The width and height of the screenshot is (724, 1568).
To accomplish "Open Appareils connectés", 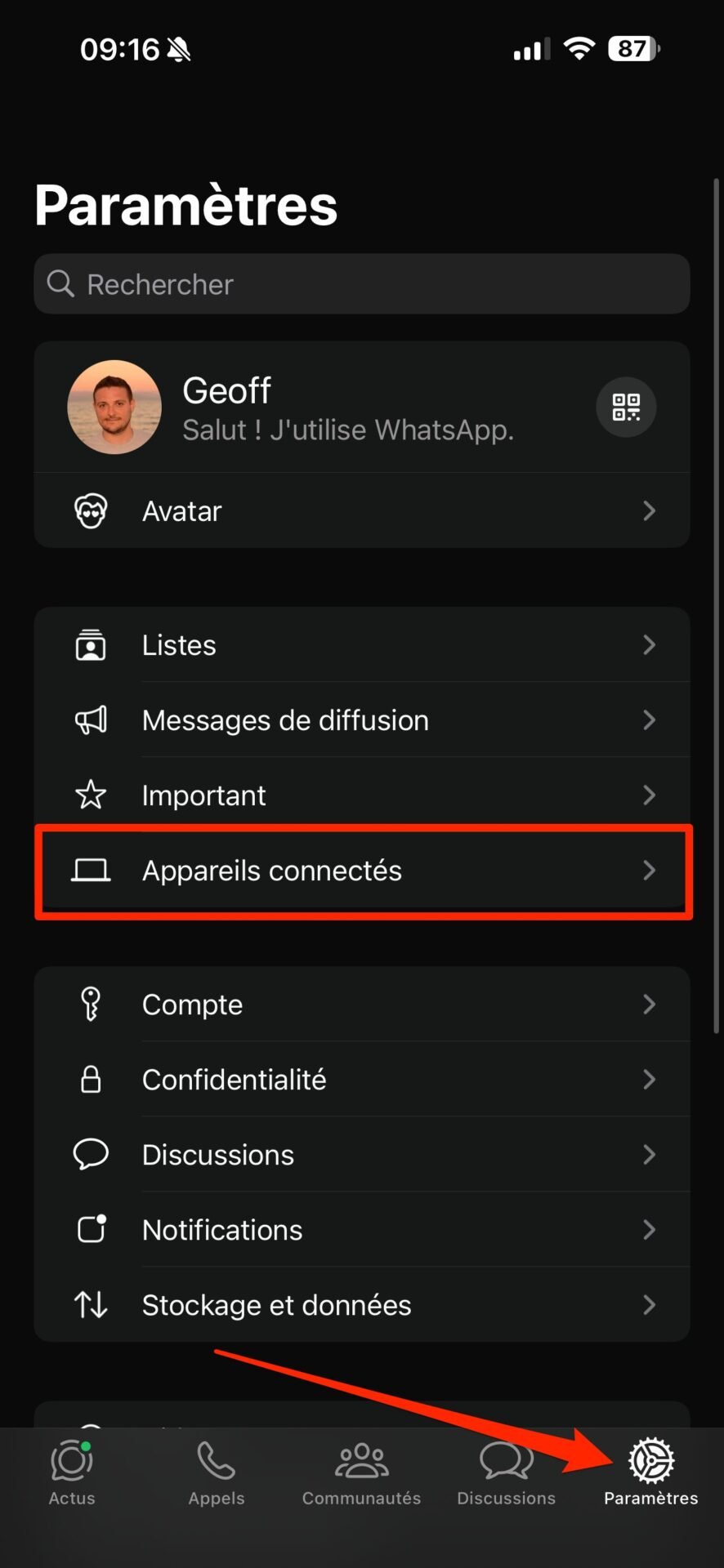I will pos(362,871).
